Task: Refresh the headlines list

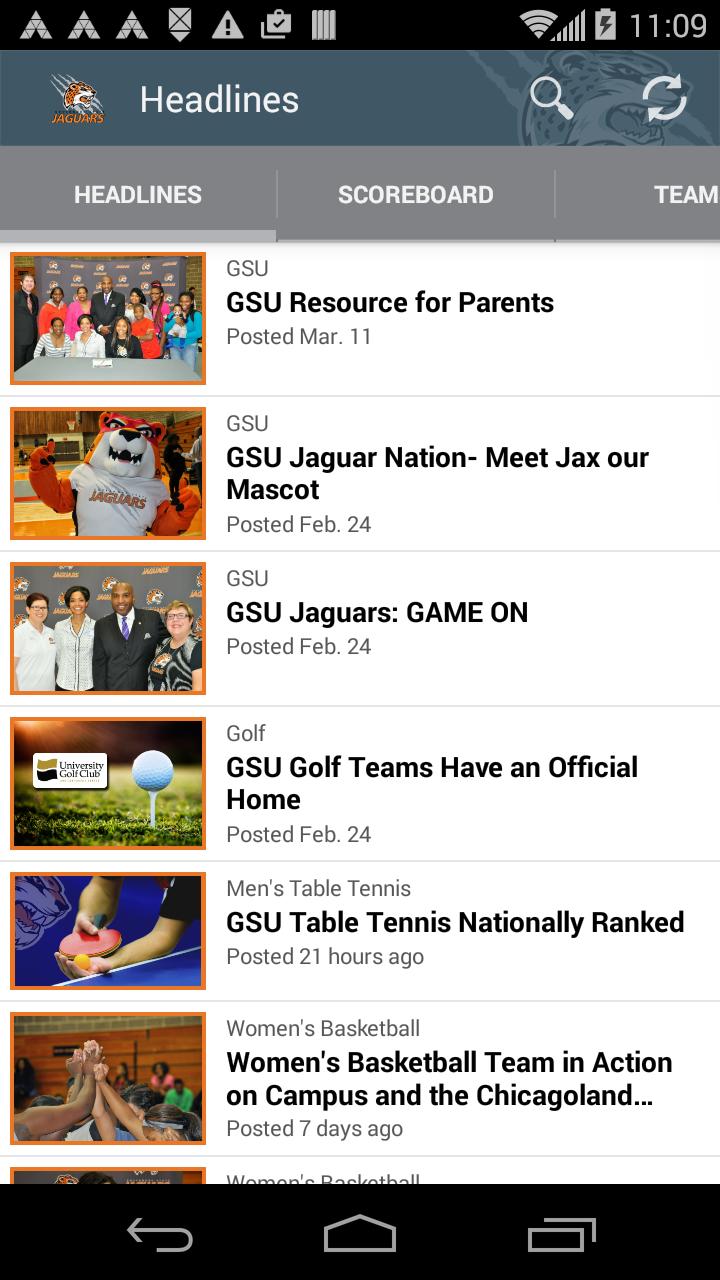Action: coord(664,99)
